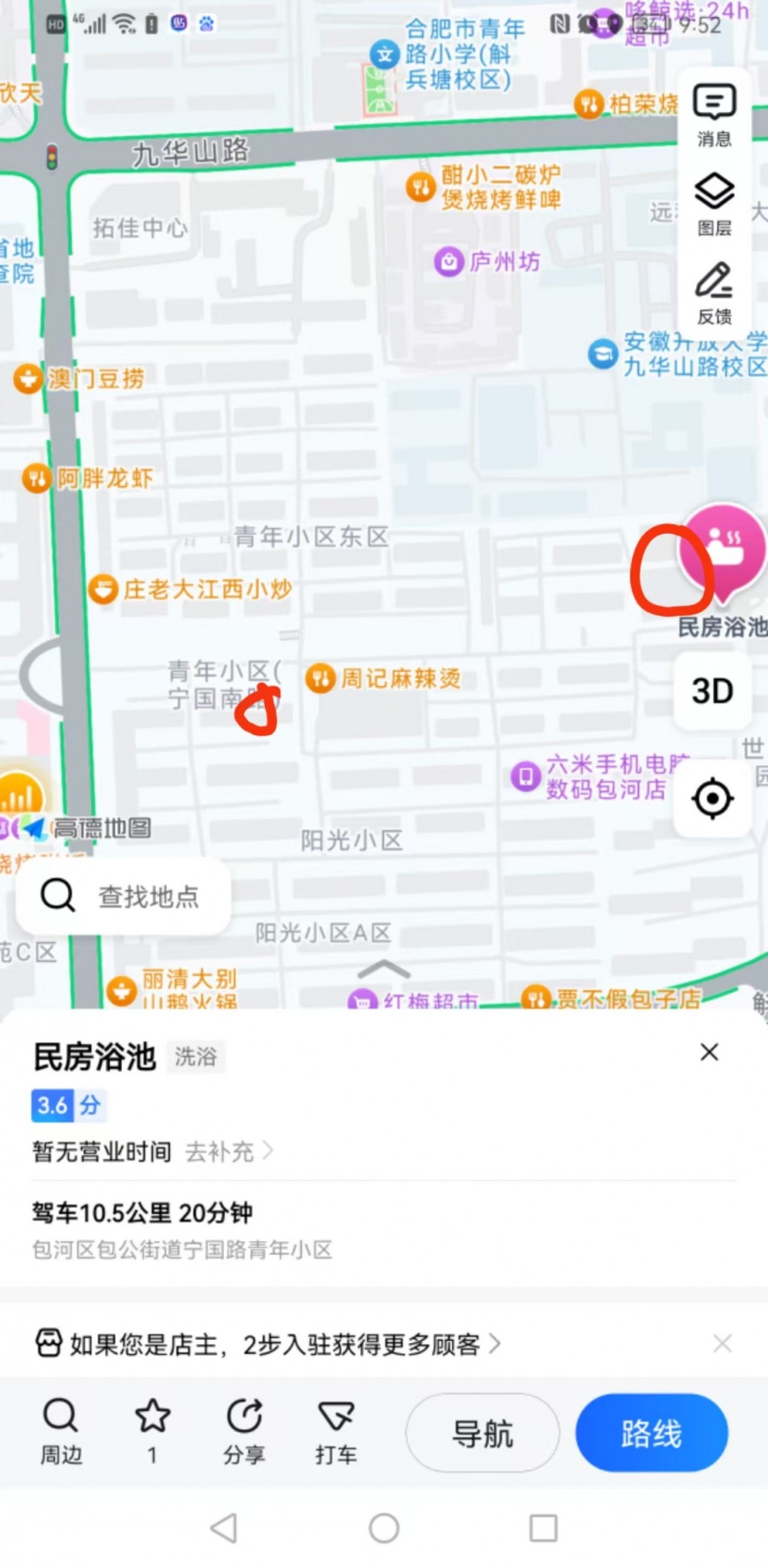Select the 周记麻辣烫 restaurant marker
The image size is (768, 1568).
(320, 678)
